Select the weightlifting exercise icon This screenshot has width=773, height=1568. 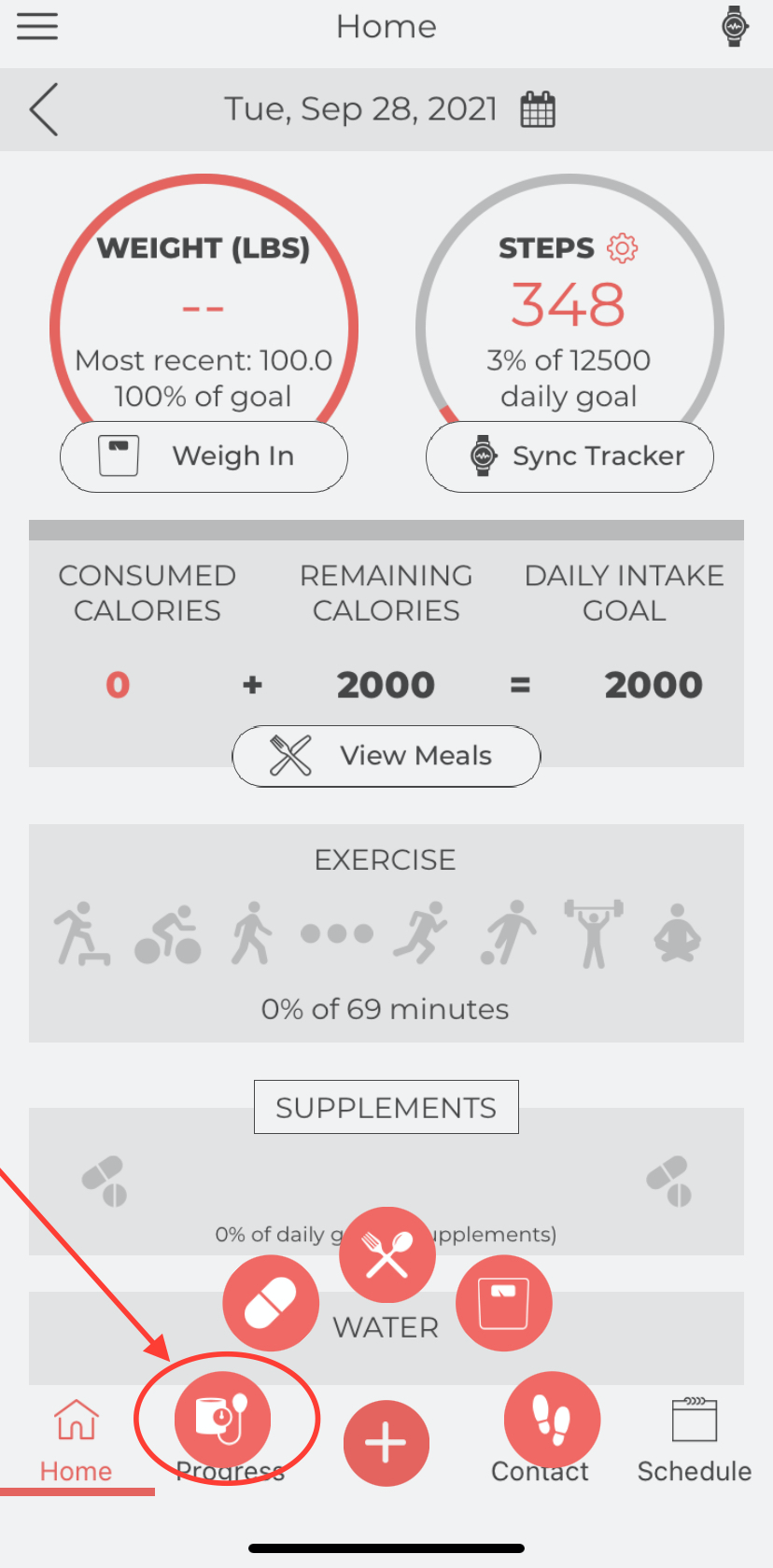point(593,932)
